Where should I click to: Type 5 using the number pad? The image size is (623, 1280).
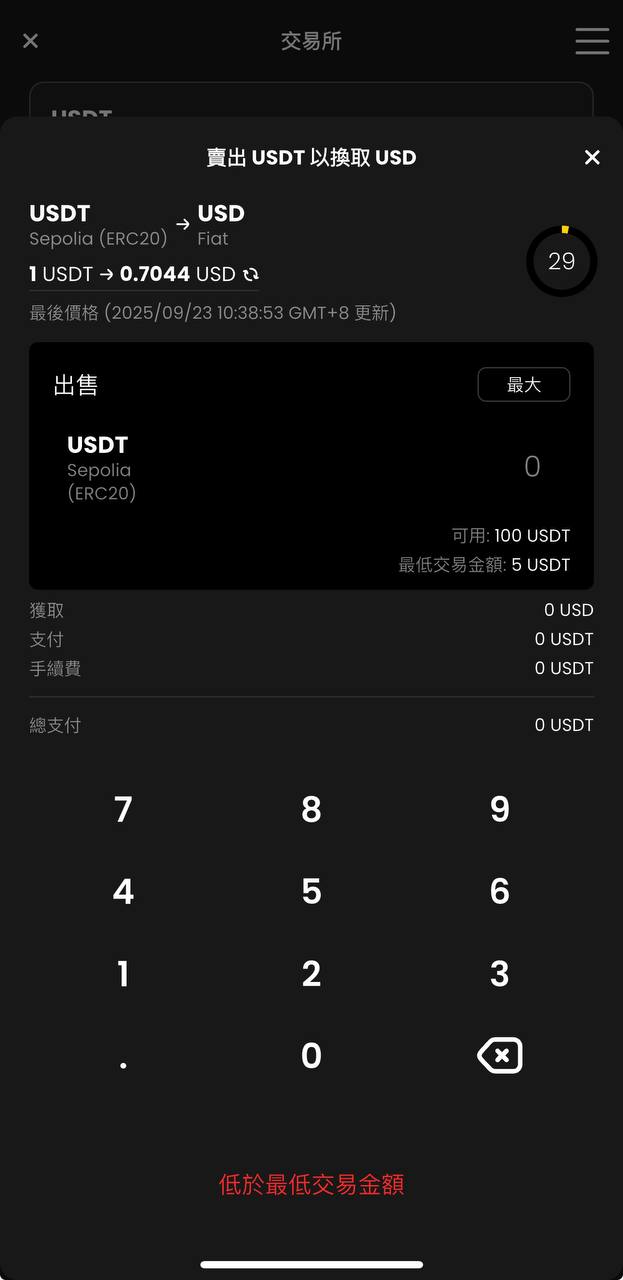(311, 891)
